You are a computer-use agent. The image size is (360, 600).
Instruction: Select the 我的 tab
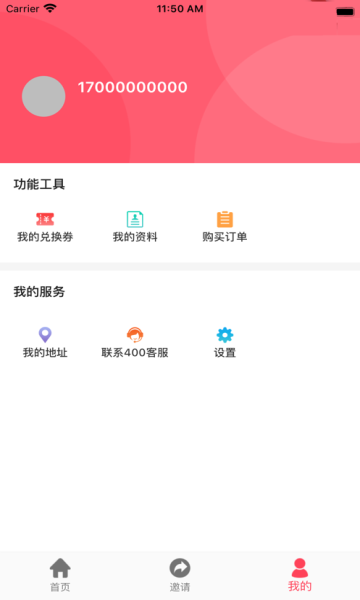(x=300, y=575)
